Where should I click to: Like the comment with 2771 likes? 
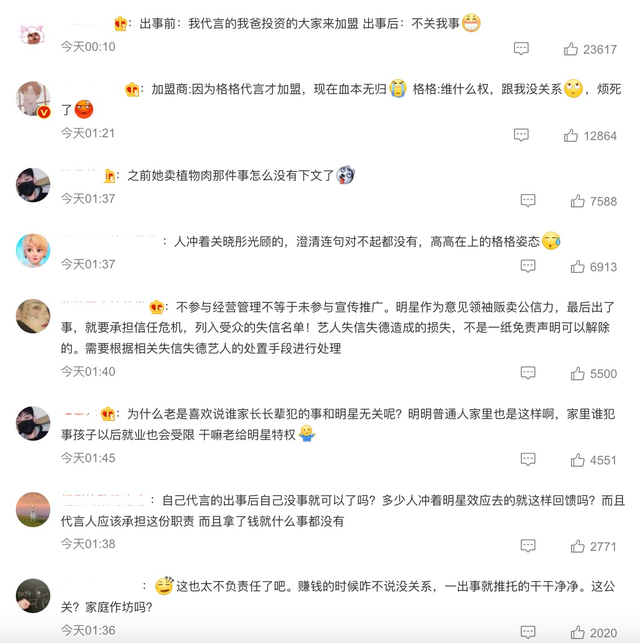coord(577,546)
